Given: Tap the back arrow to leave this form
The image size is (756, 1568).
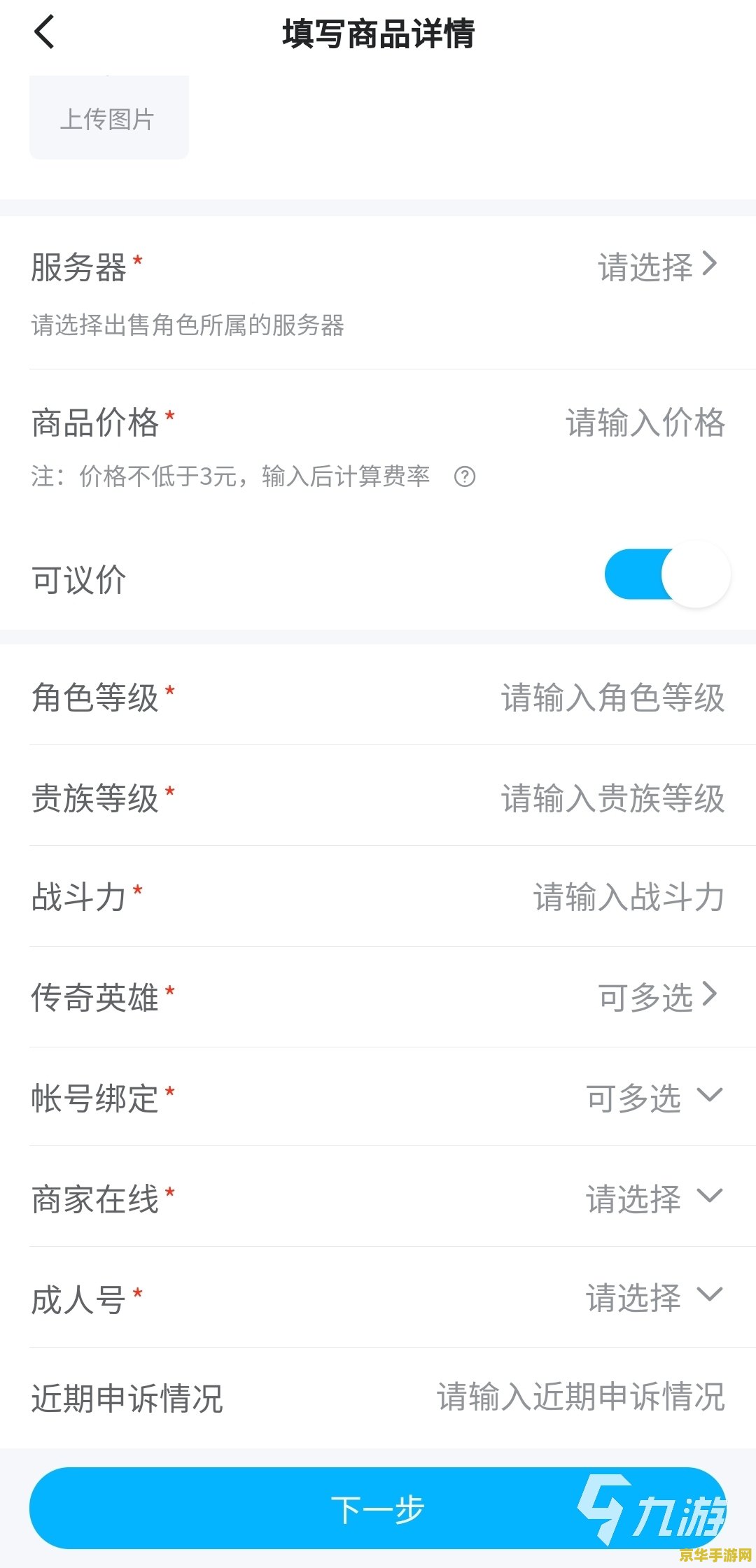Looking at the screenshot, I should coord(45,33).
